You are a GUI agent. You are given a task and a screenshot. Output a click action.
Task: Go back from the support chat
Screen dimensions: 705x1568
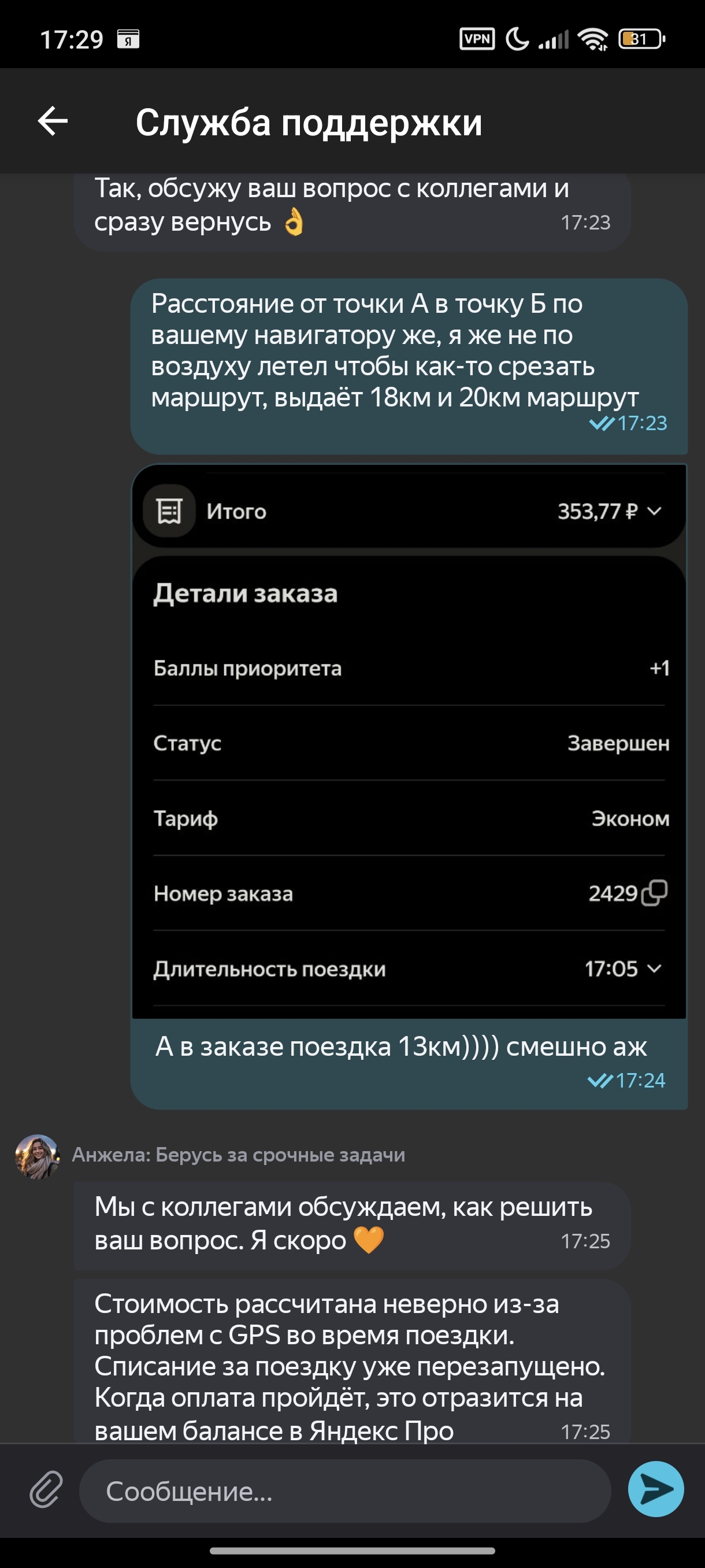click(53, 121)
